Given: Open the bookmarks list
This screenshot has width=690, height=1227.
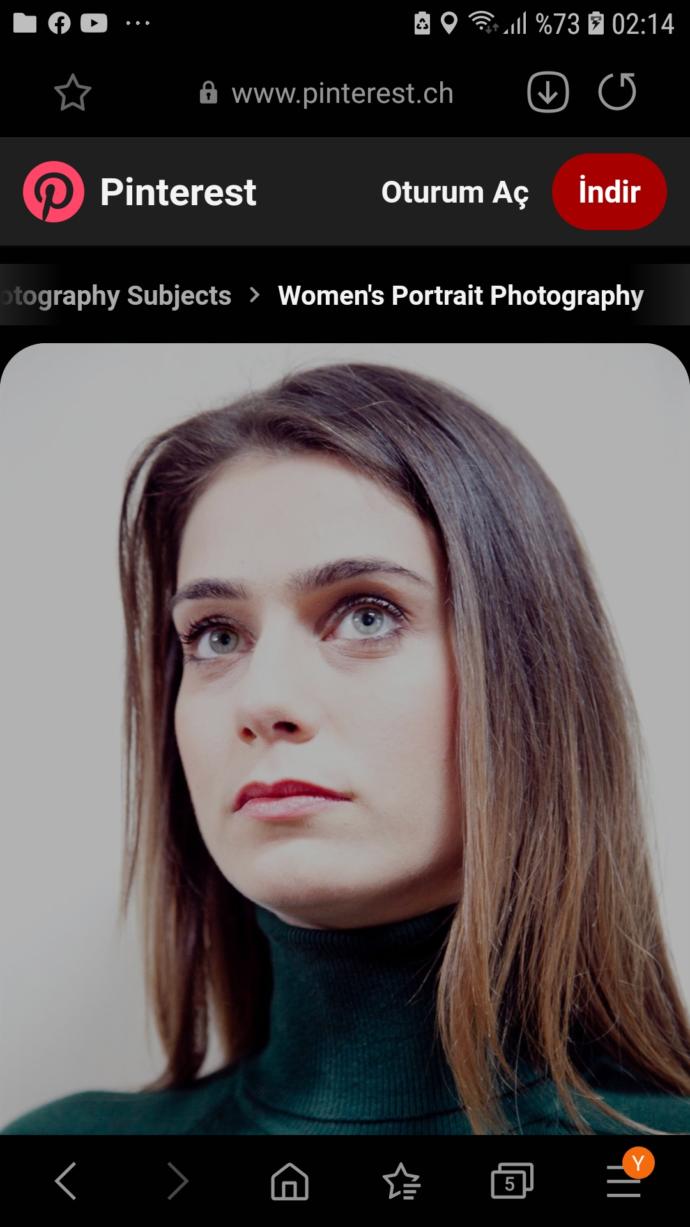Looking at the screenshot, I should [x=401, y=1182].
